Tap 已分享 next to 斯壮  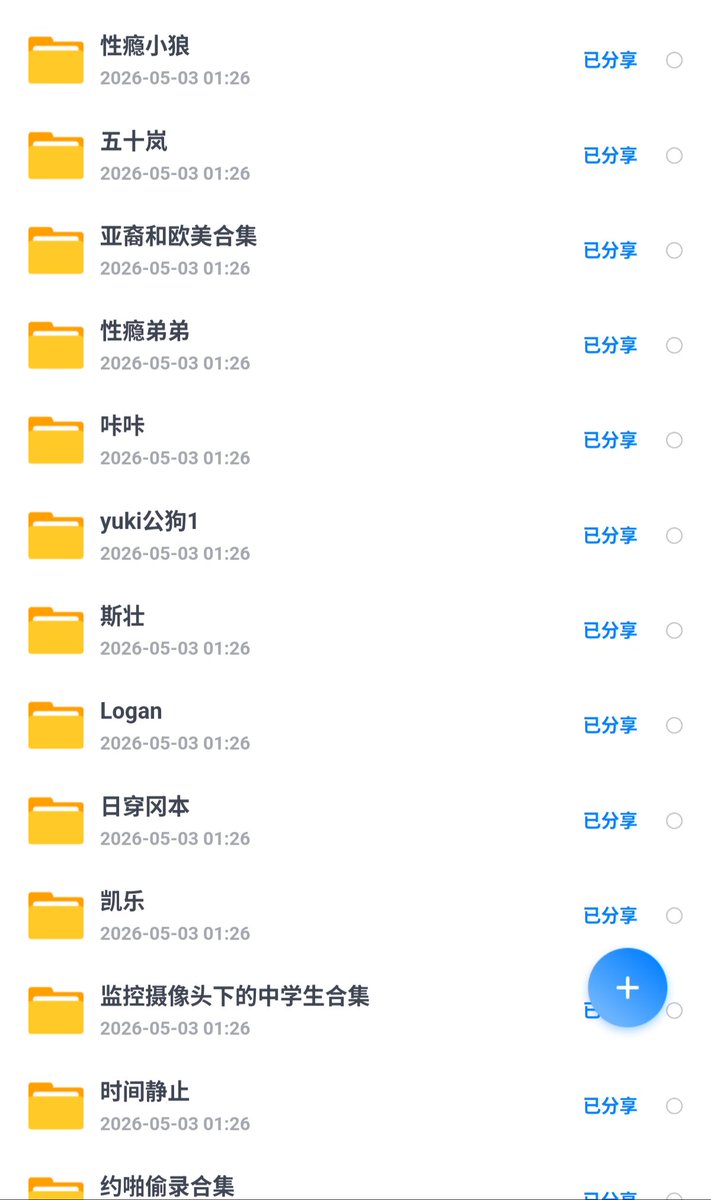(x=610, y=630)
